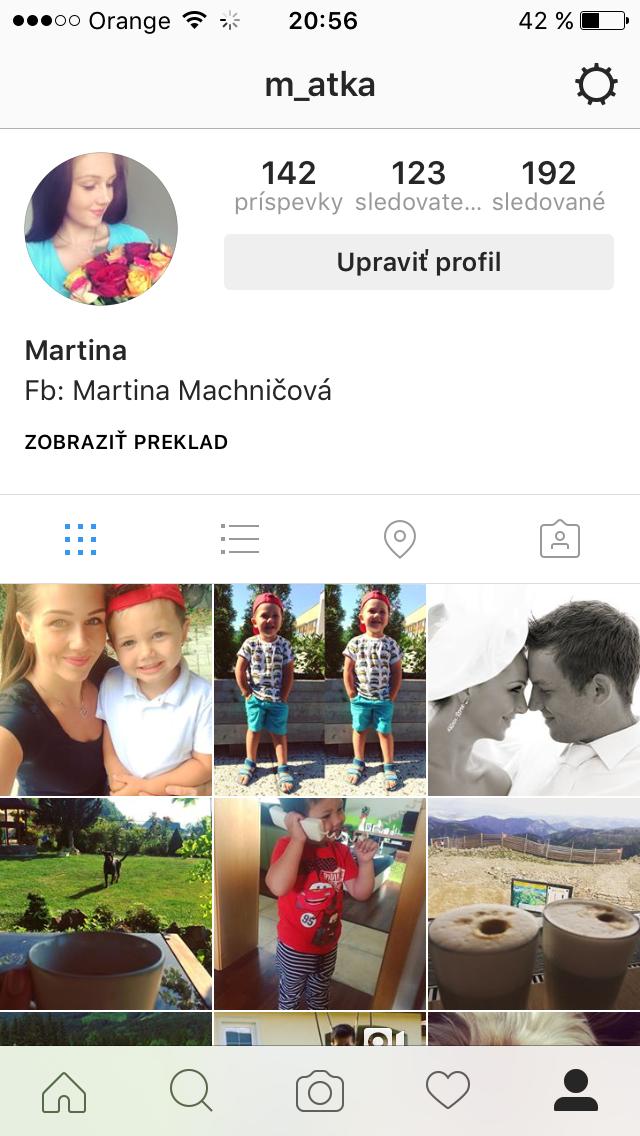Open the photo map location tab
Image resolution: width=640 pixels, height=1136 pixels.
click(400, 539)
